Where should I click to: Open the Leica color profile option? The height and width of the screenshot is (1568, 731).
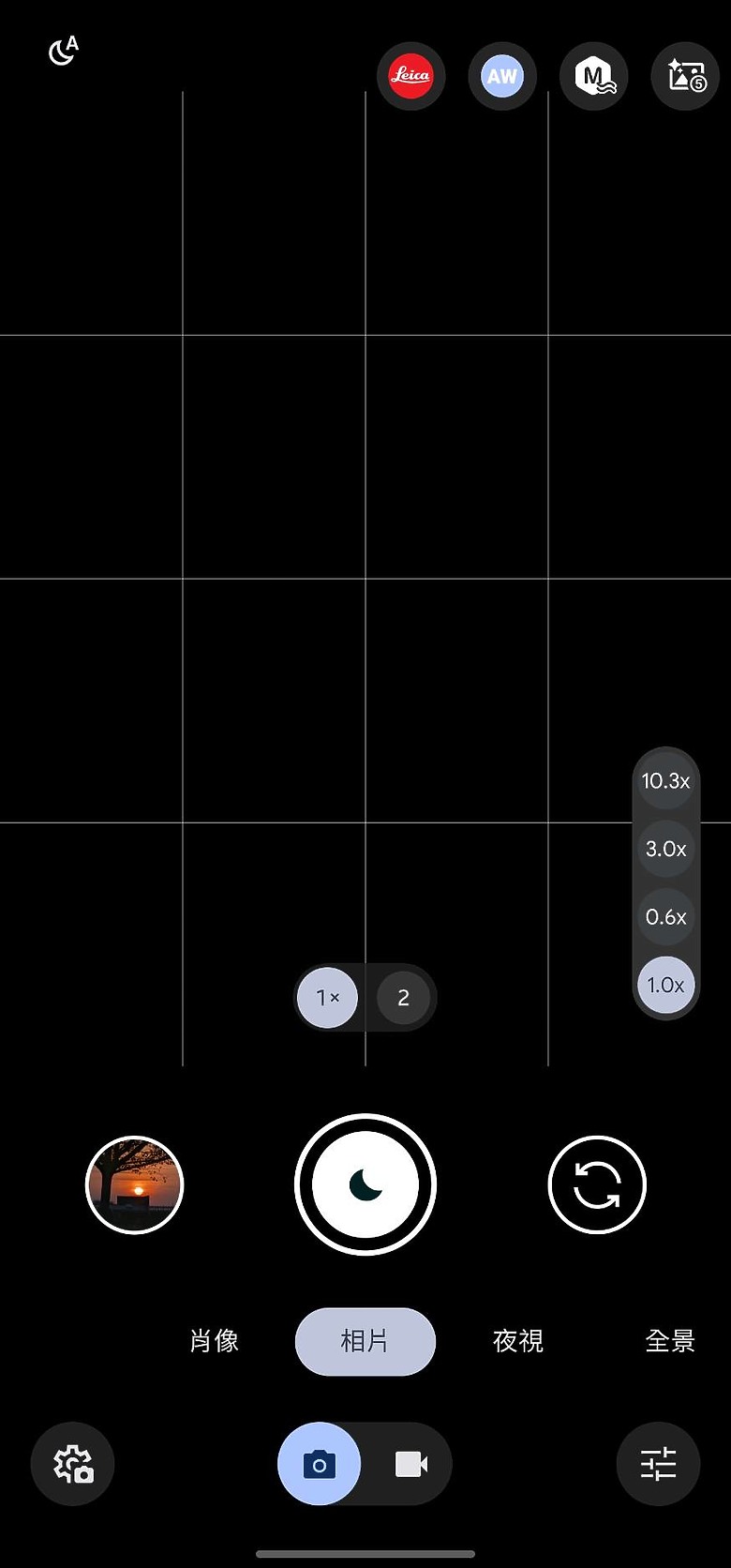[410, 76]
